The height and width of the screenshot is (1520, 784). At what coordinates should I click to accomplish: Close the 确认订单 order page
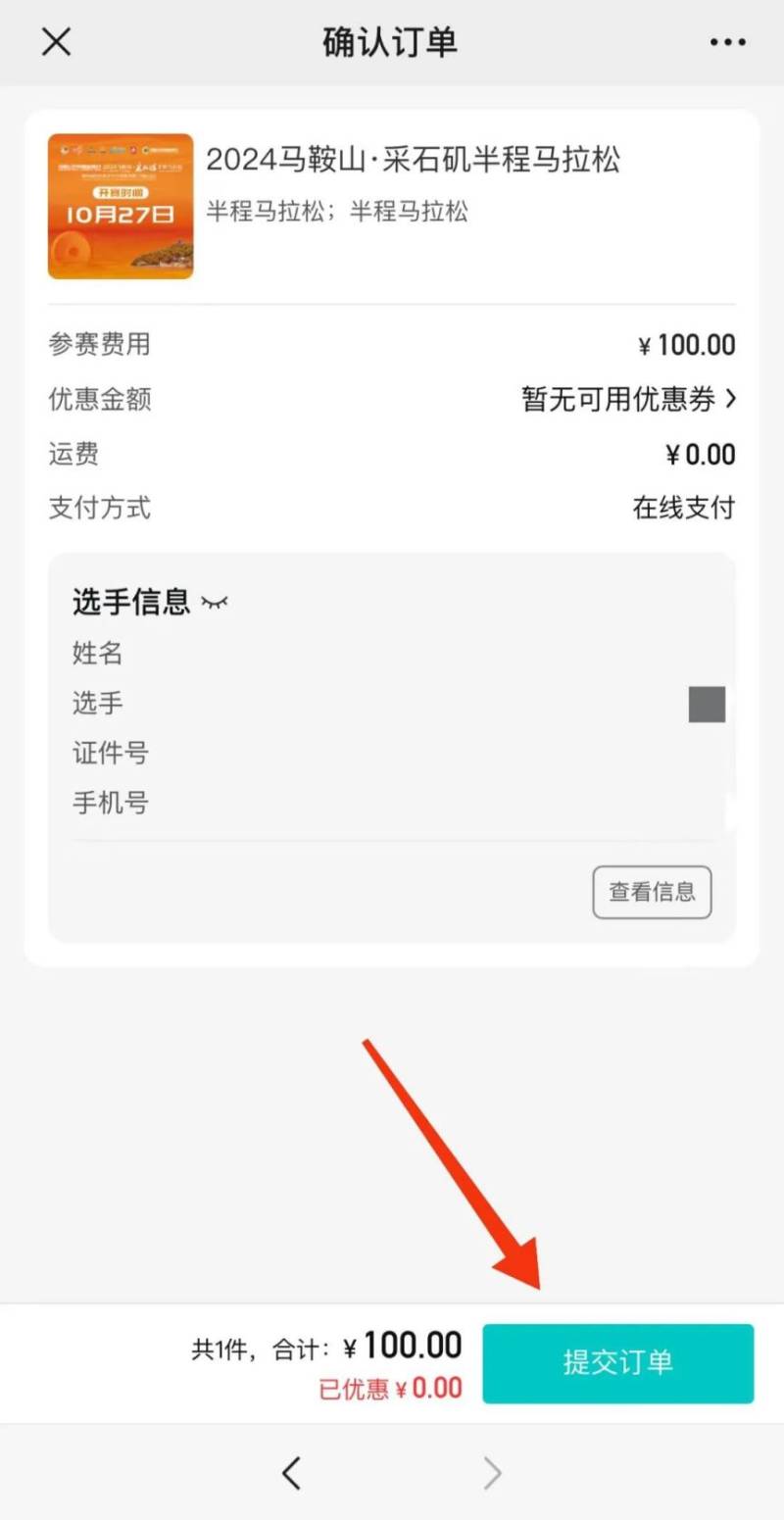56,42
